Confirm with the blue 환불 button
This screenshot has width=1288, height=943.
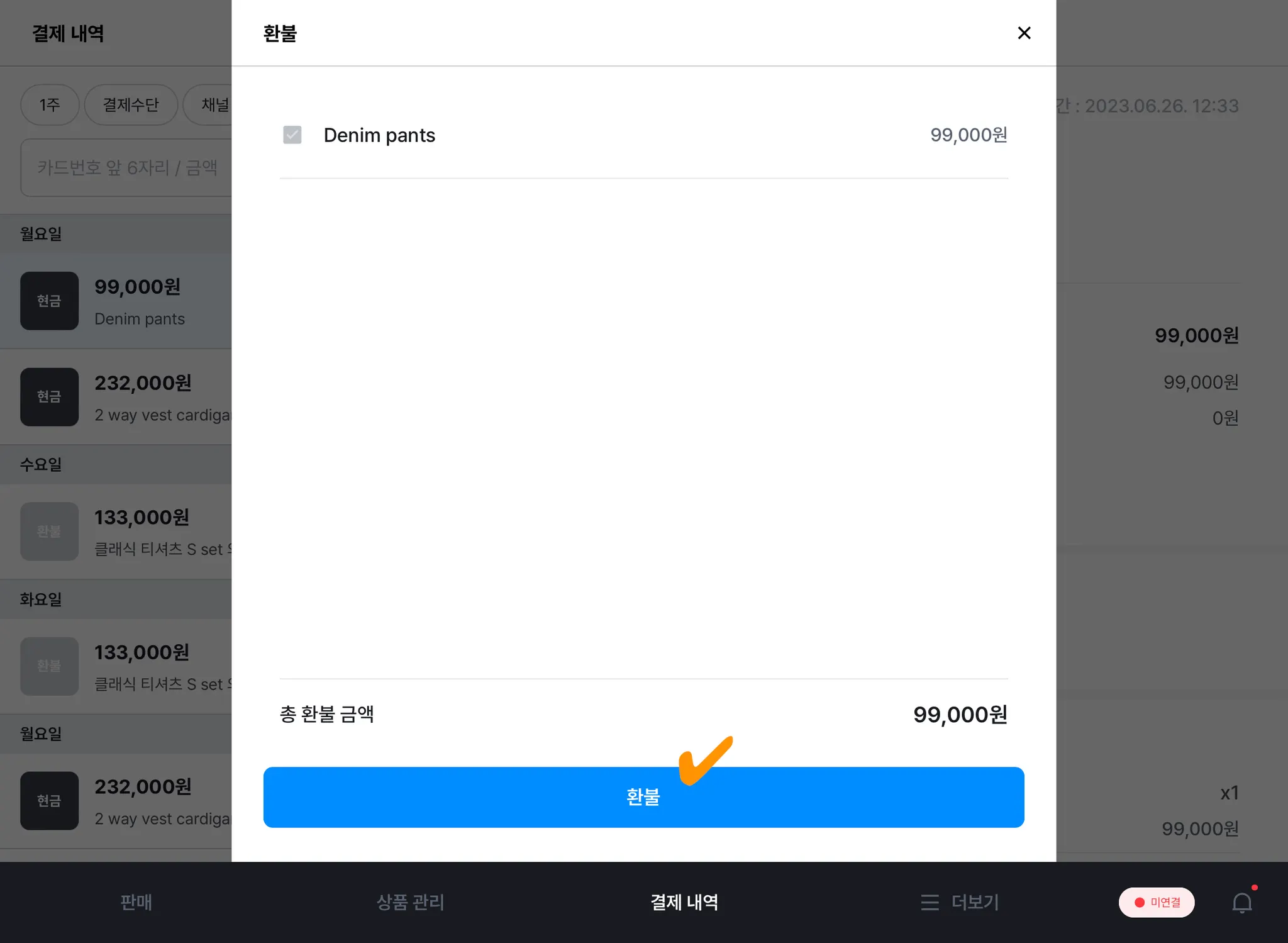pos(643,797)
